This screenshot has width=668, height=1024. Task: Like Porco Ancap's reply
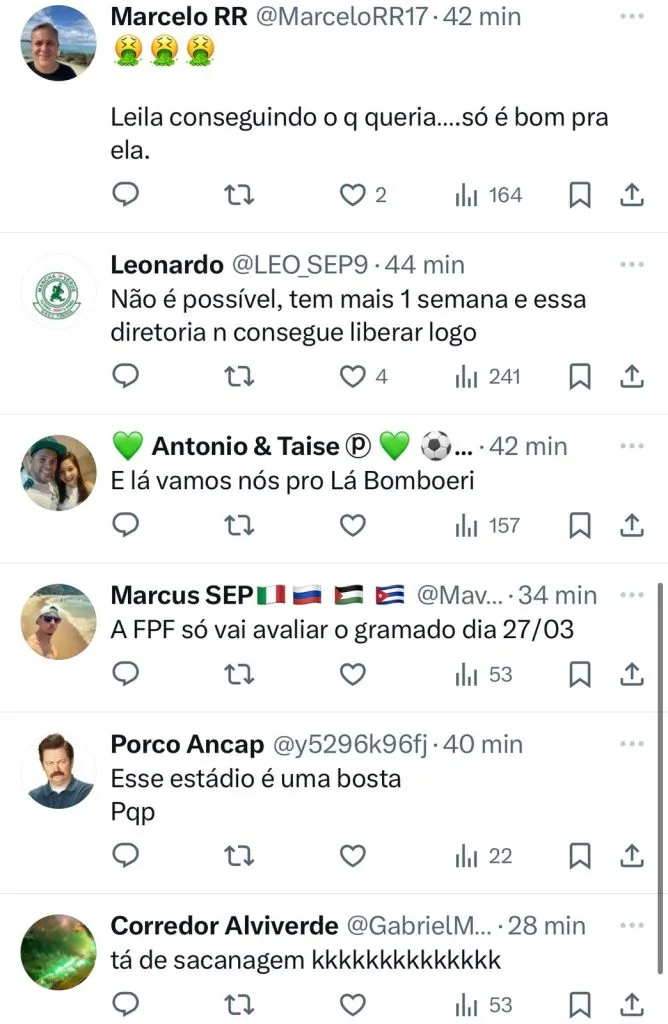[x=352, y=856]
